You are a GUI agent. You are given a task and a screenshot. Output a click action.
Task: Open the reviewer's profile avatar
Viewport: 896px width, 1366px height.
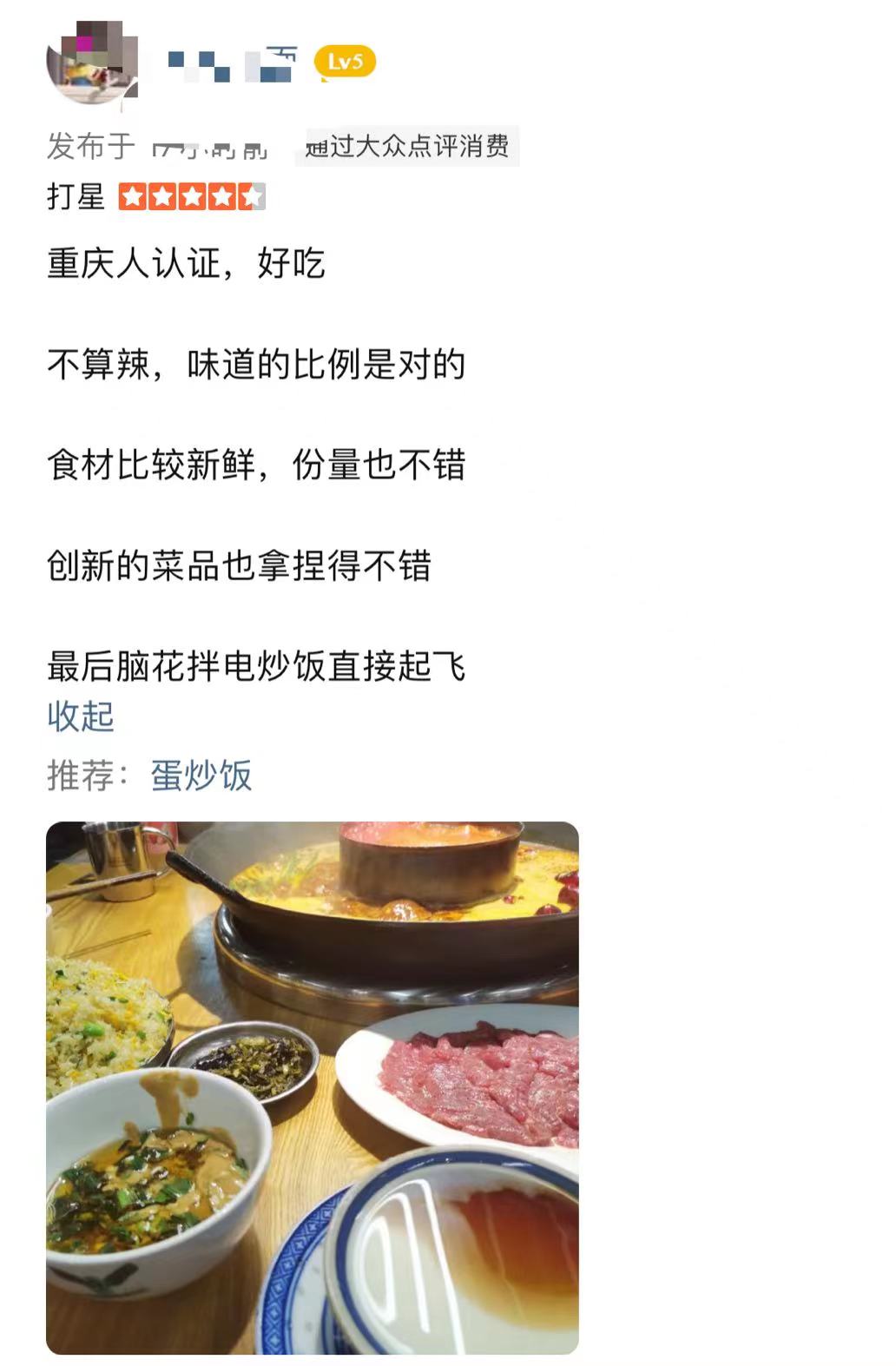click(91, 63)
